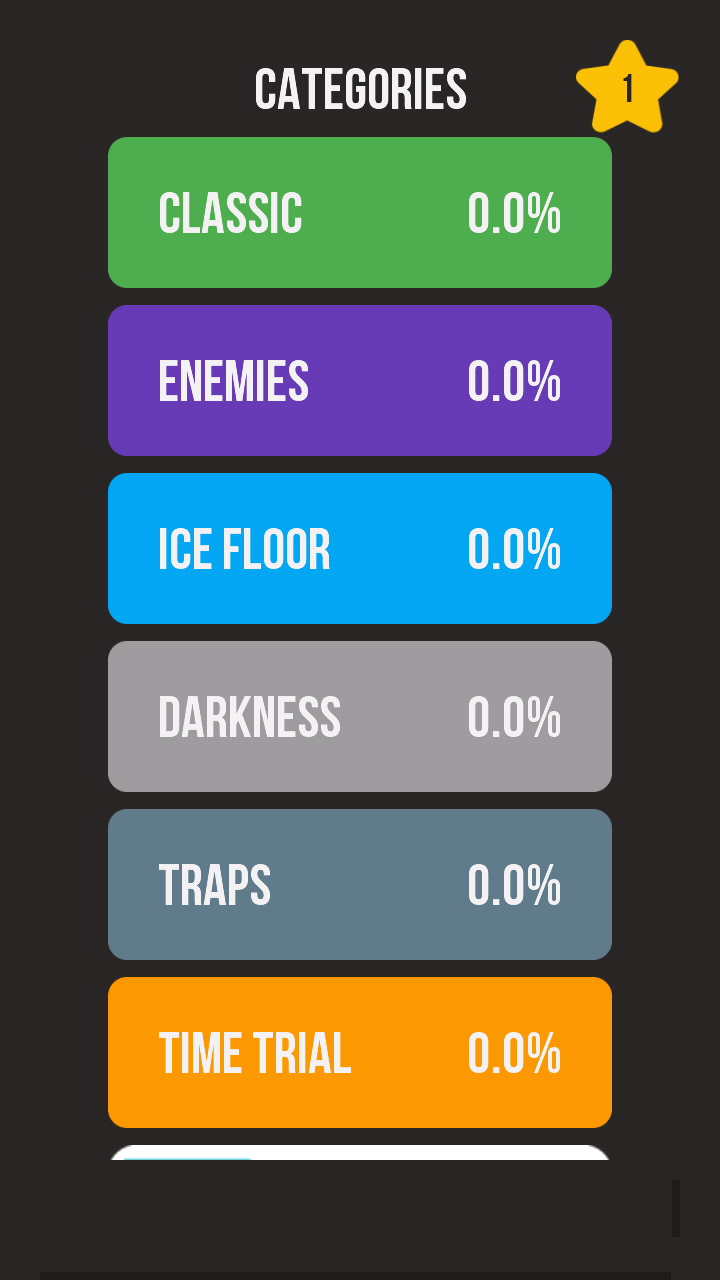
Task: Select the Enemies category
Action: (x=360, y=381)
